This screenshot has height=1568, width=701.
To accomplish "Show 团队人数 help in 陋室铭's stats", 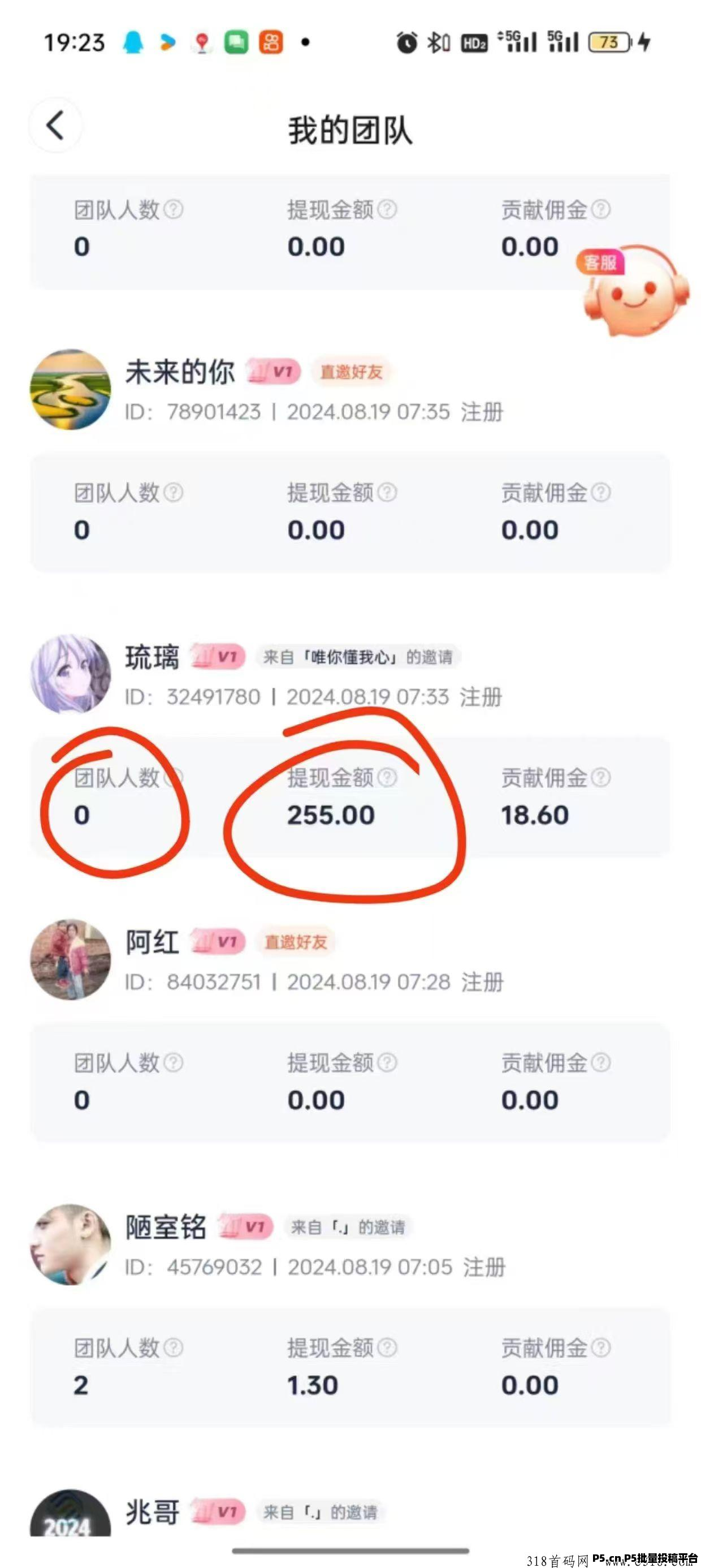I will 174,1347.
